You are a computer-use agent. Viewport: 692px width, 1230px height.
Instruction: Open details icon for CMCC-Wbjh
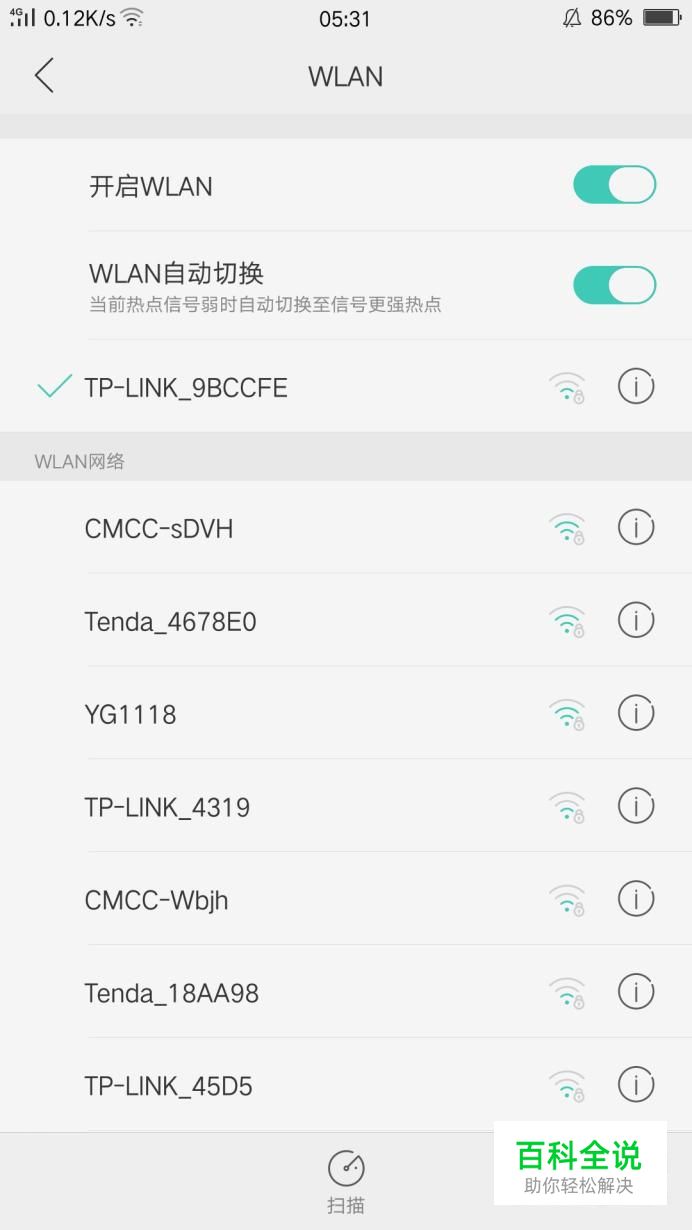tap(636, 899)
